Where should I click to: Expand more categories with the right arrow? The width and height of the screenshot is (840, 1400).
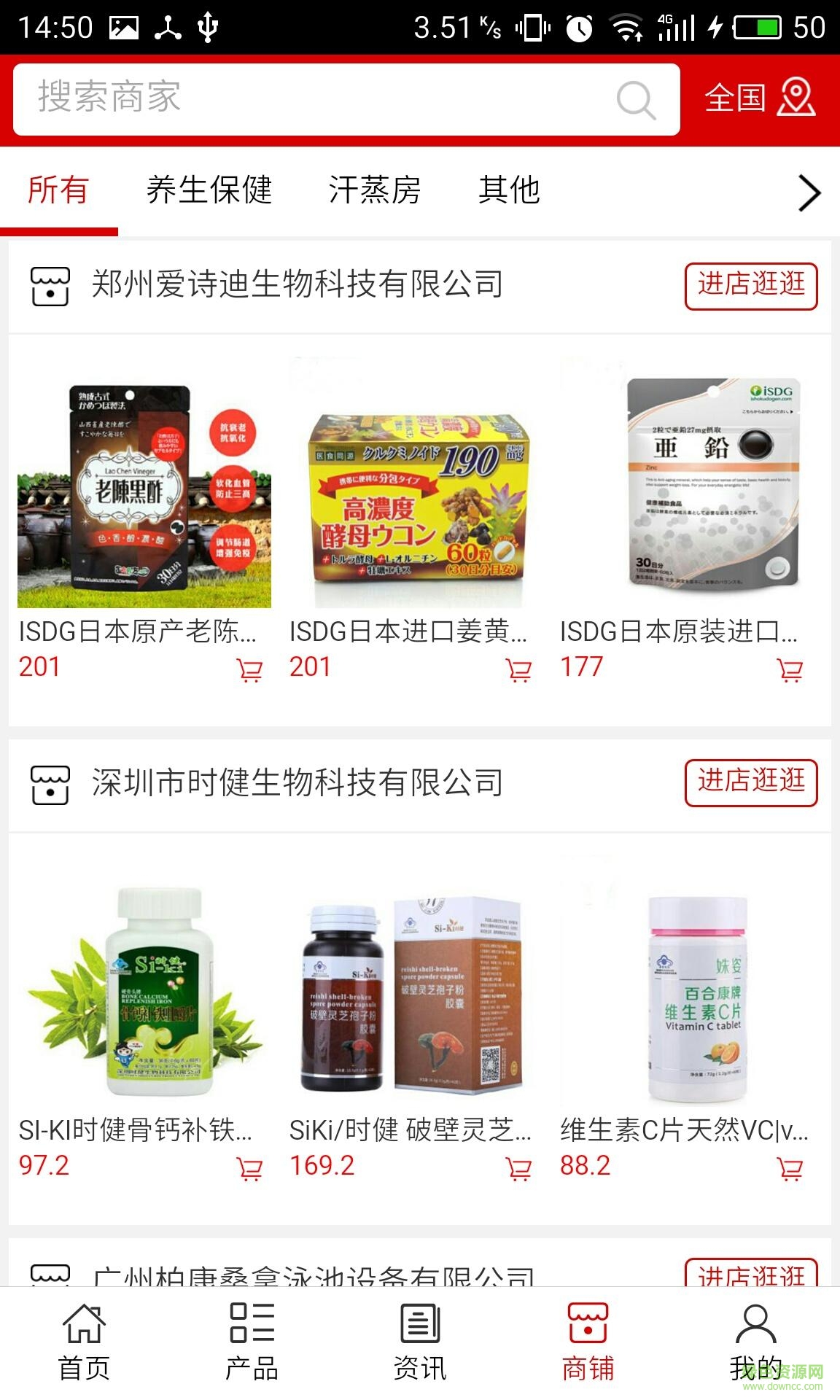coord(809,193)
